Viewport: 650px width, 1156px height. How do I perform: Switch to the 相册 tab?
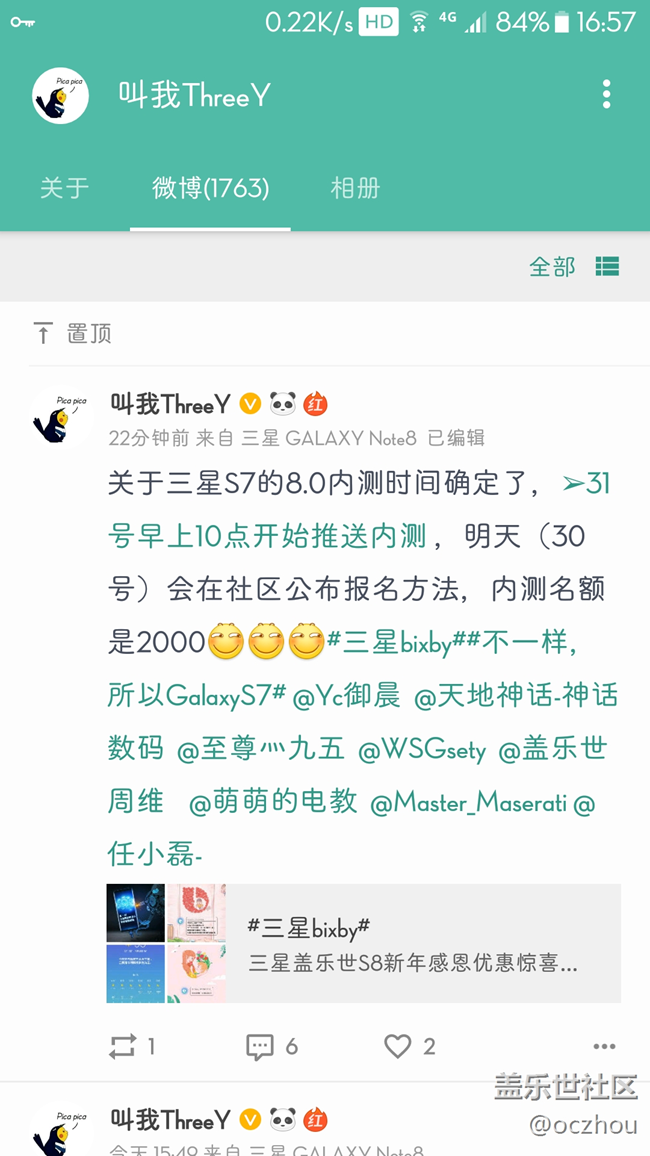click(355, 188)
